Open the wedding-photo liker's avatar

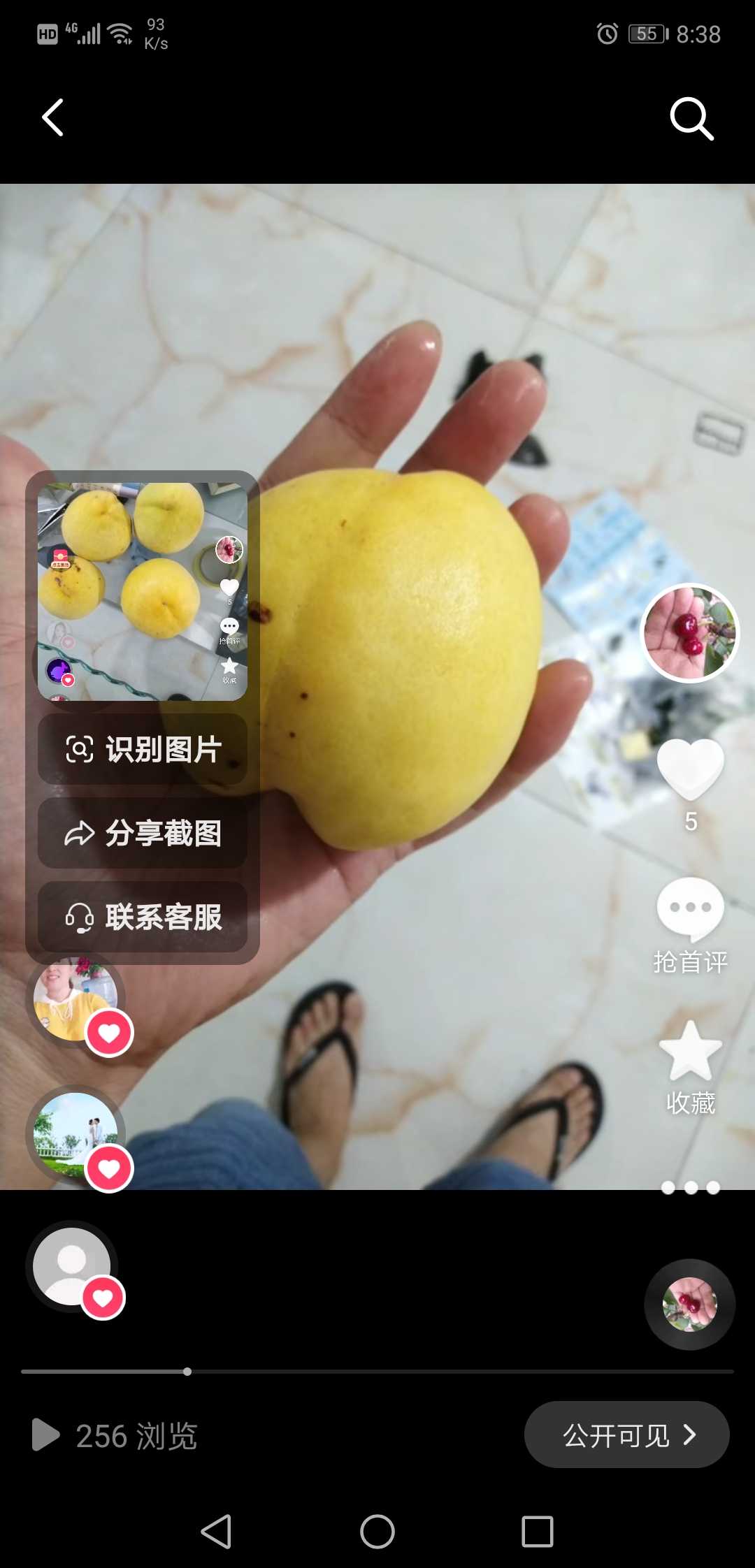coord(75,1135)
